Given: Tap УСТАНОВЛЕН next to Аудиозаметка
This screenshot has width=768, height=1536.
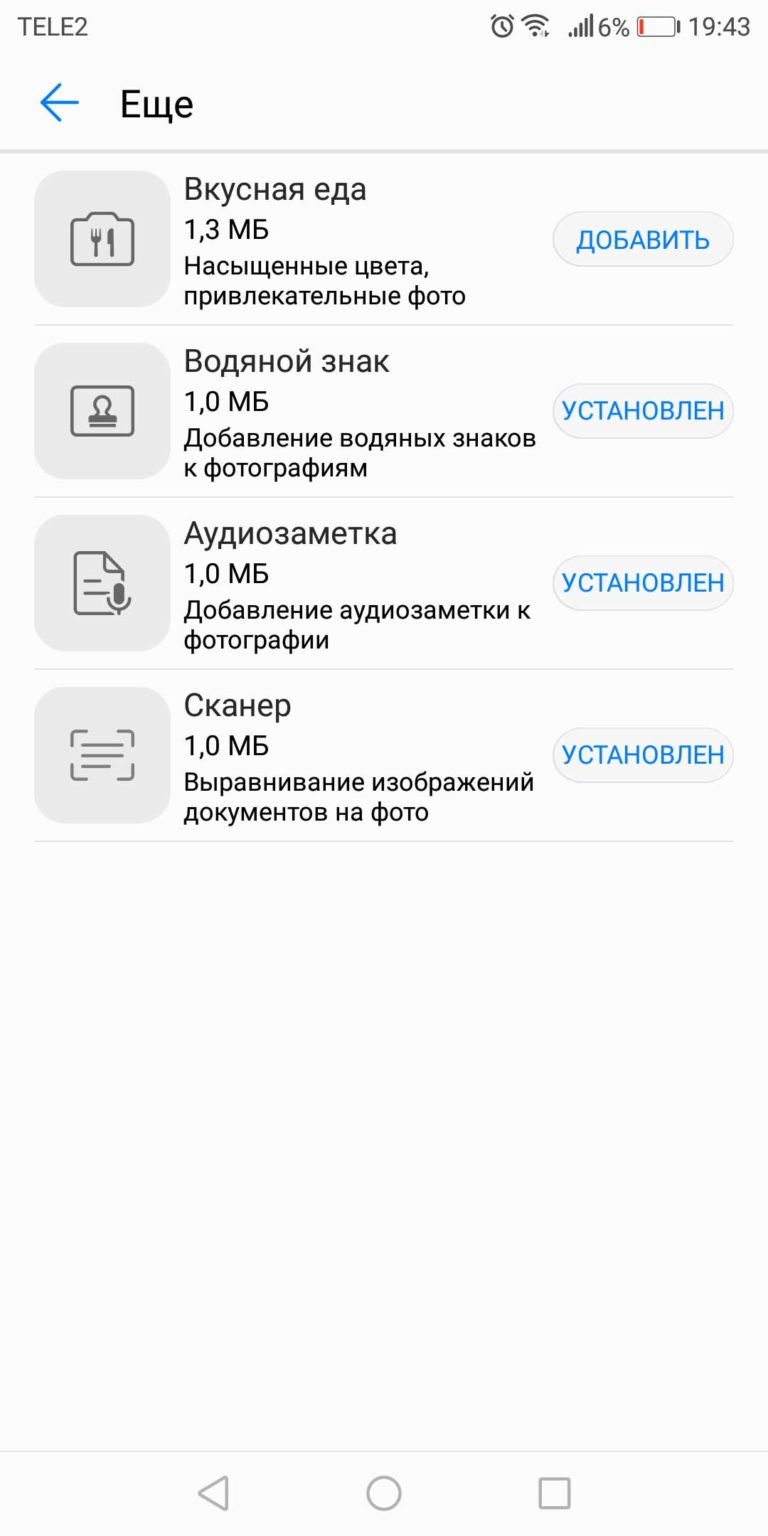Looking at the screenshot, I should pos(643,583).
